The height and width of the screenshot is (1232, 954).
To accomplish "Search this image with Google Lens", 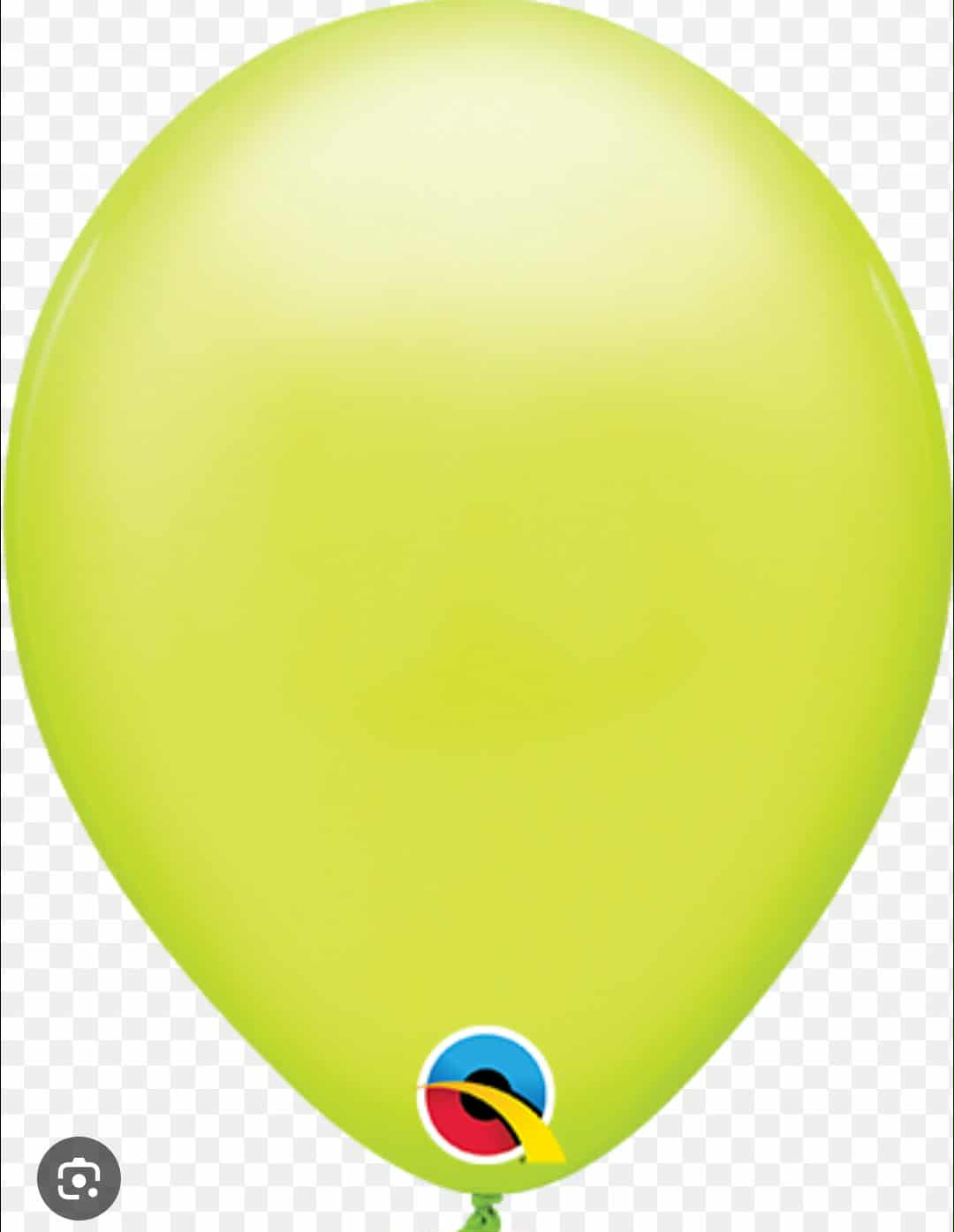I will pyautogui.click(x=79, y=1178).
